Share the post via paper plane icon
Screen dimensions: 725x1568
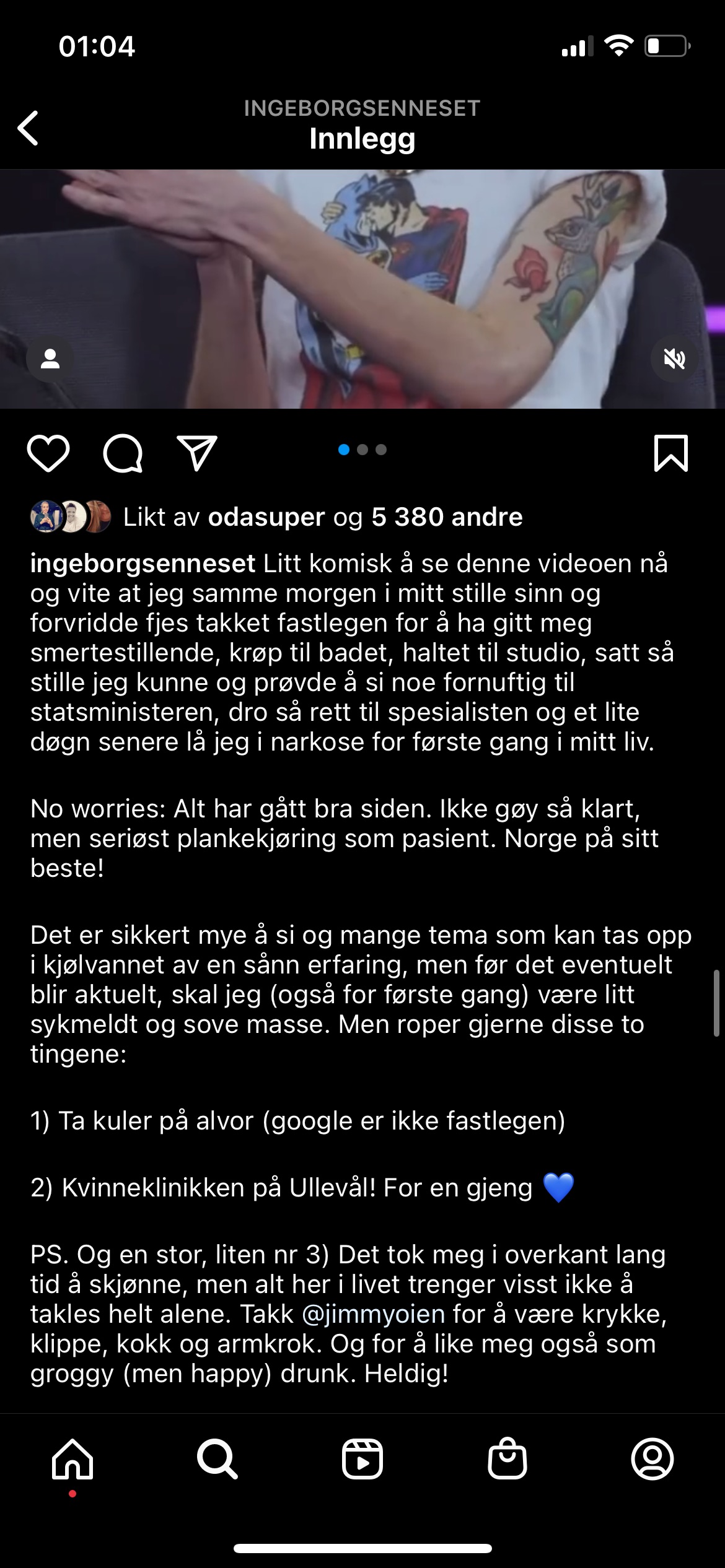197,453
